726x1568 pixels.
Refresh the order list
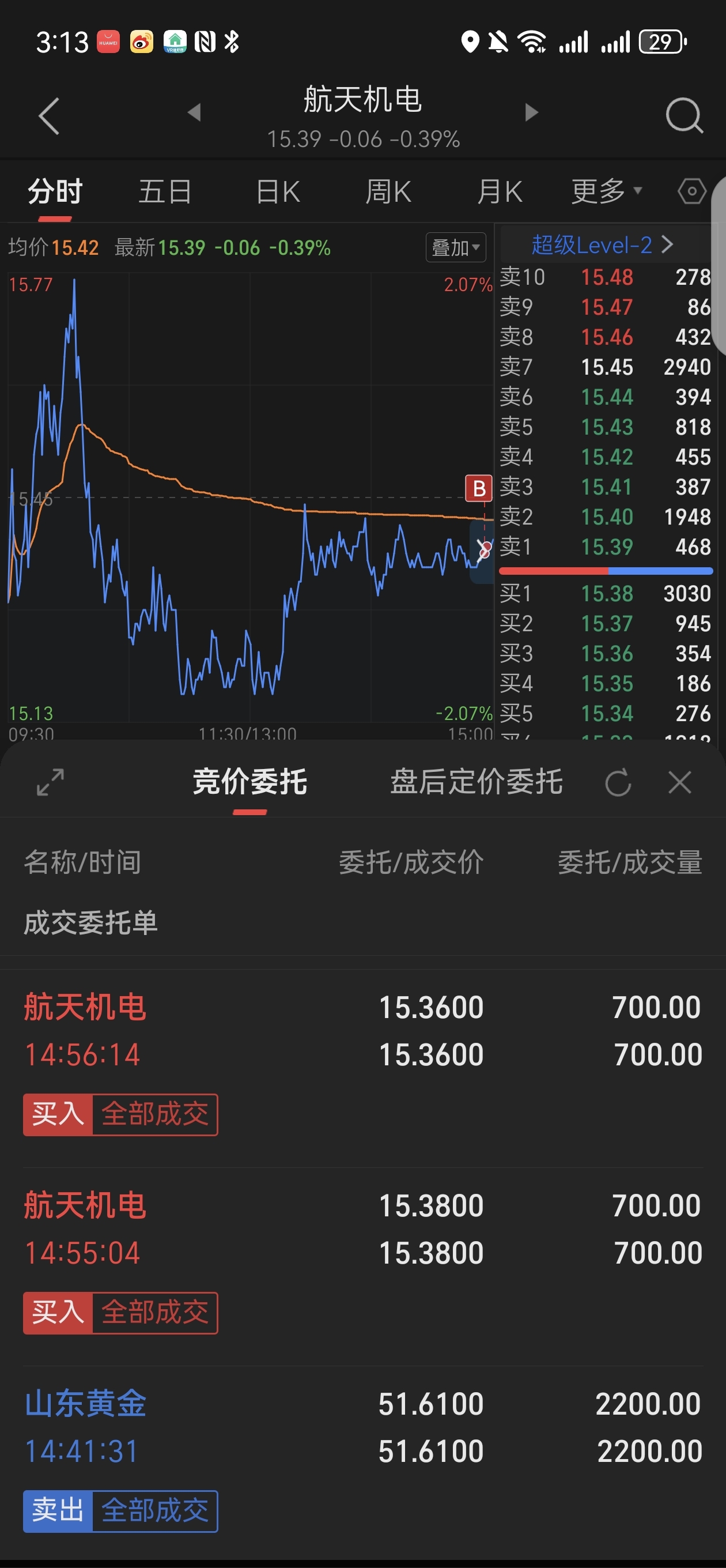[x=618, y=783]
